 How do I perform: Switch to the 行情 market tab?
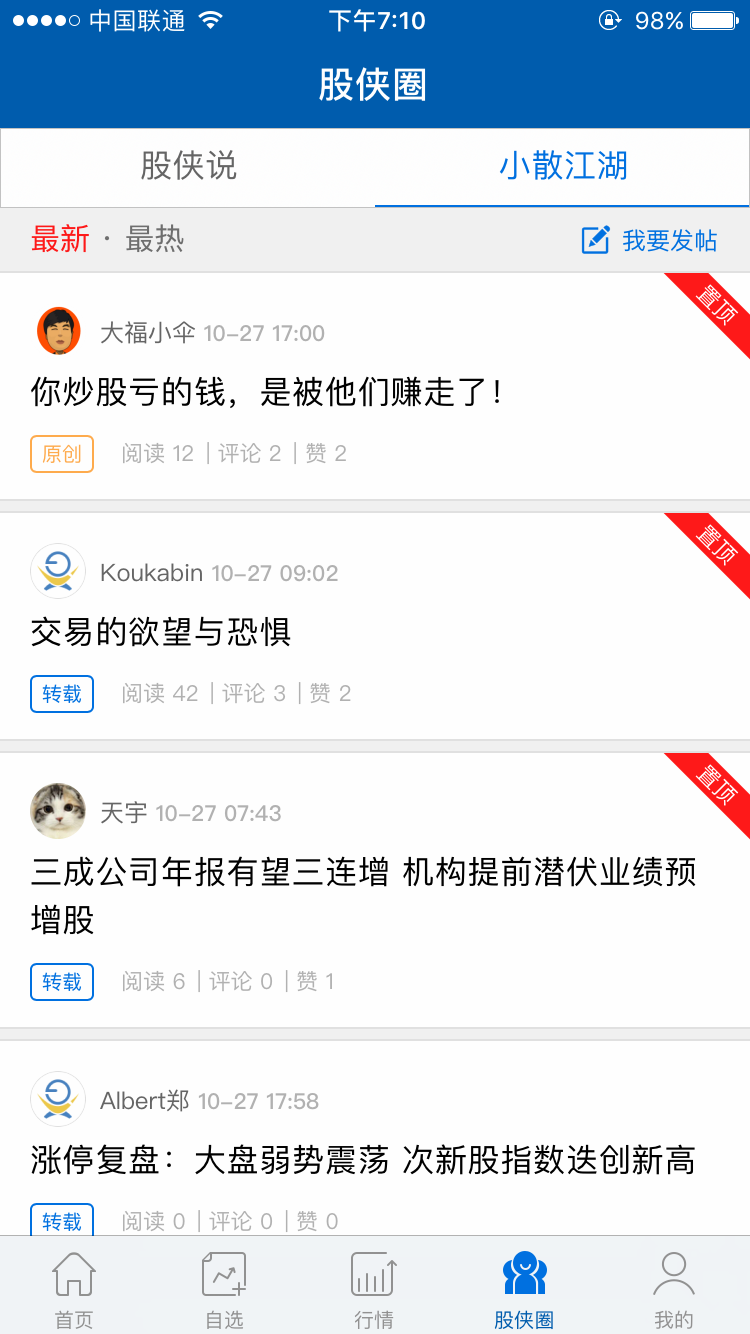[x=374, y=1289]
